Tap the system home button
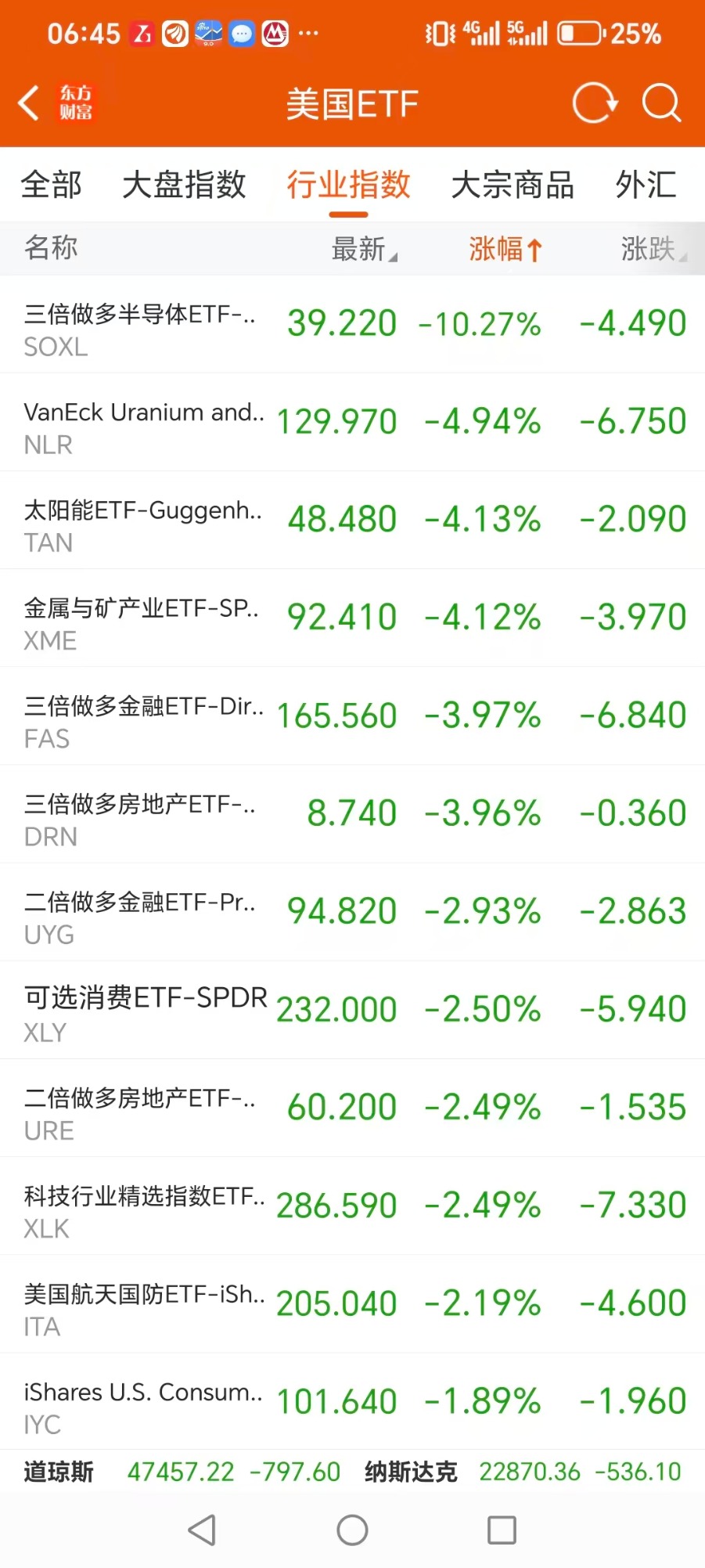The image size is (705, 1568). coord(352,1530)
